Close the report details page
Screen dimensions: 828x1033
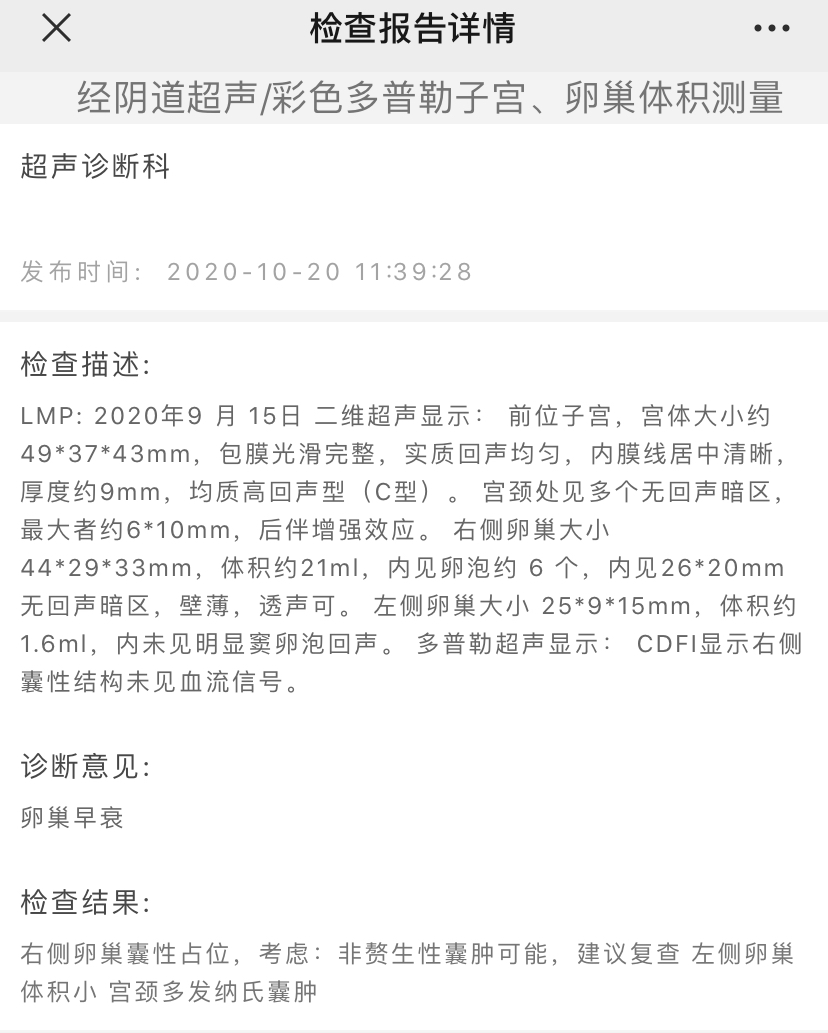click(56, 29)
